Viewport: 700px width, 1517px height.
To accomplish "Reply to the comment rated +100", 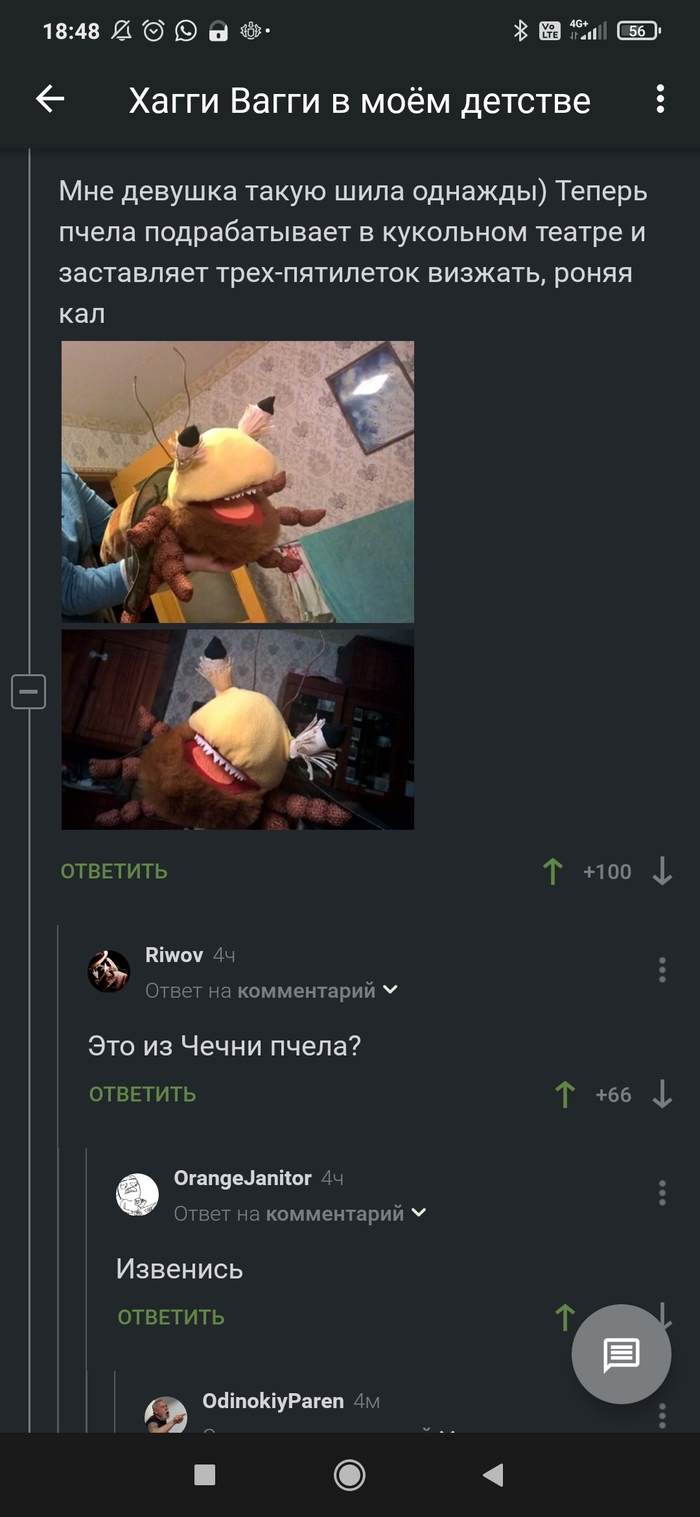I will coord(114,871).
